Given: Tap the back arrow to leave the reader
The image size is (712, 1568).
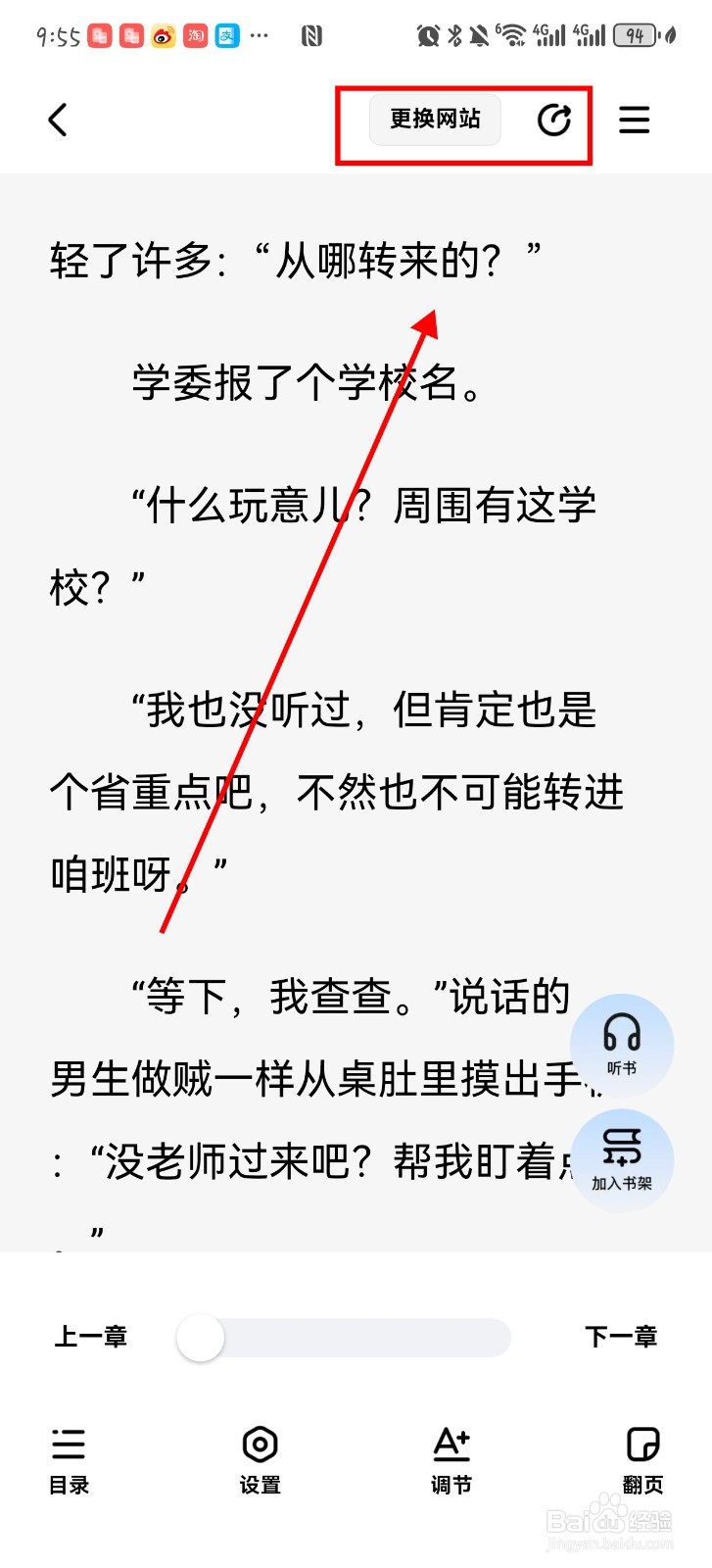Looking at the screenshot, I should point(57,119).
